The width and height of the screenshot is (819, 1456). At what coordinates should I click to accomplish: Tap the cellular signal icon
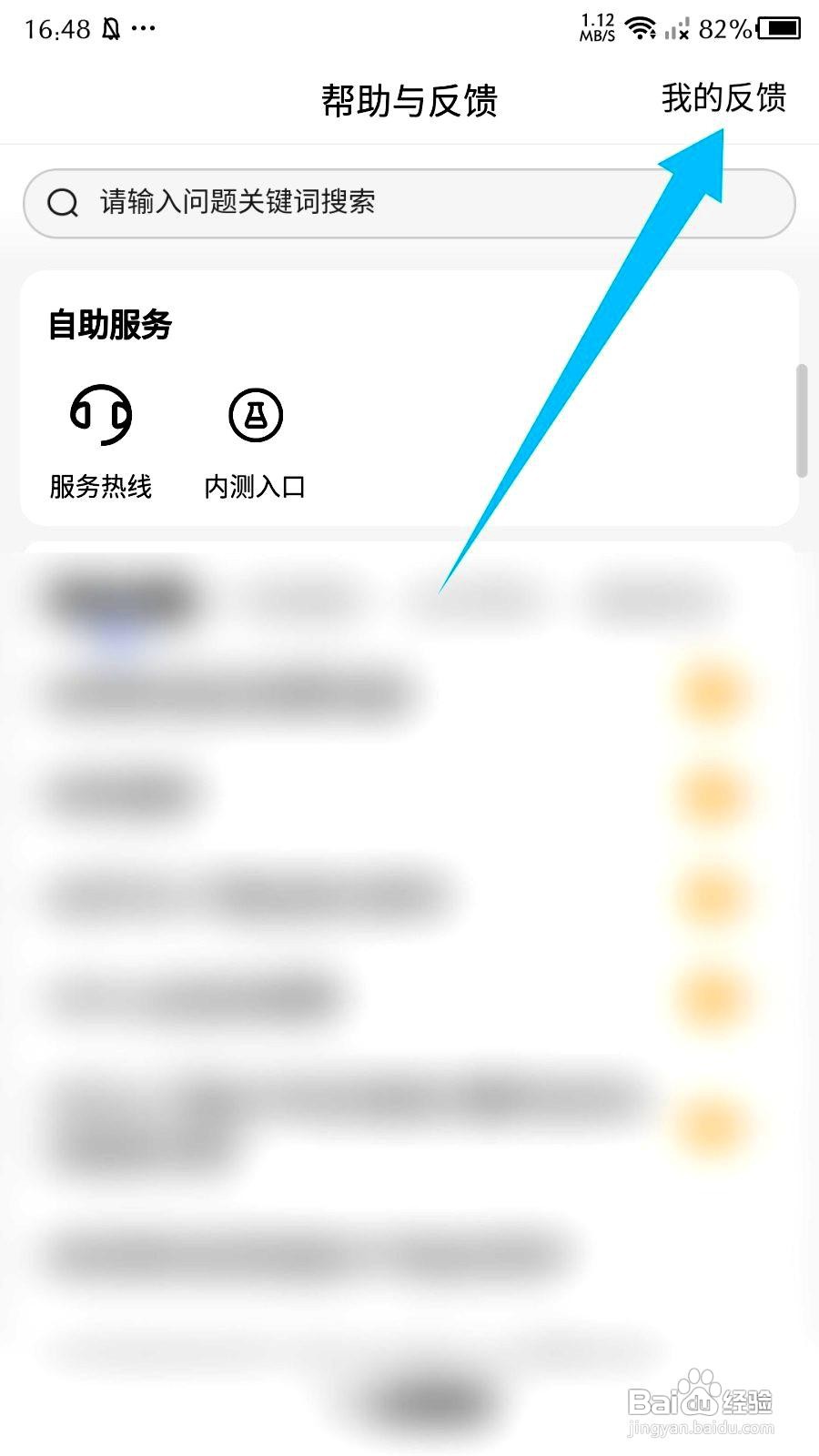click(x=681, y=29)
